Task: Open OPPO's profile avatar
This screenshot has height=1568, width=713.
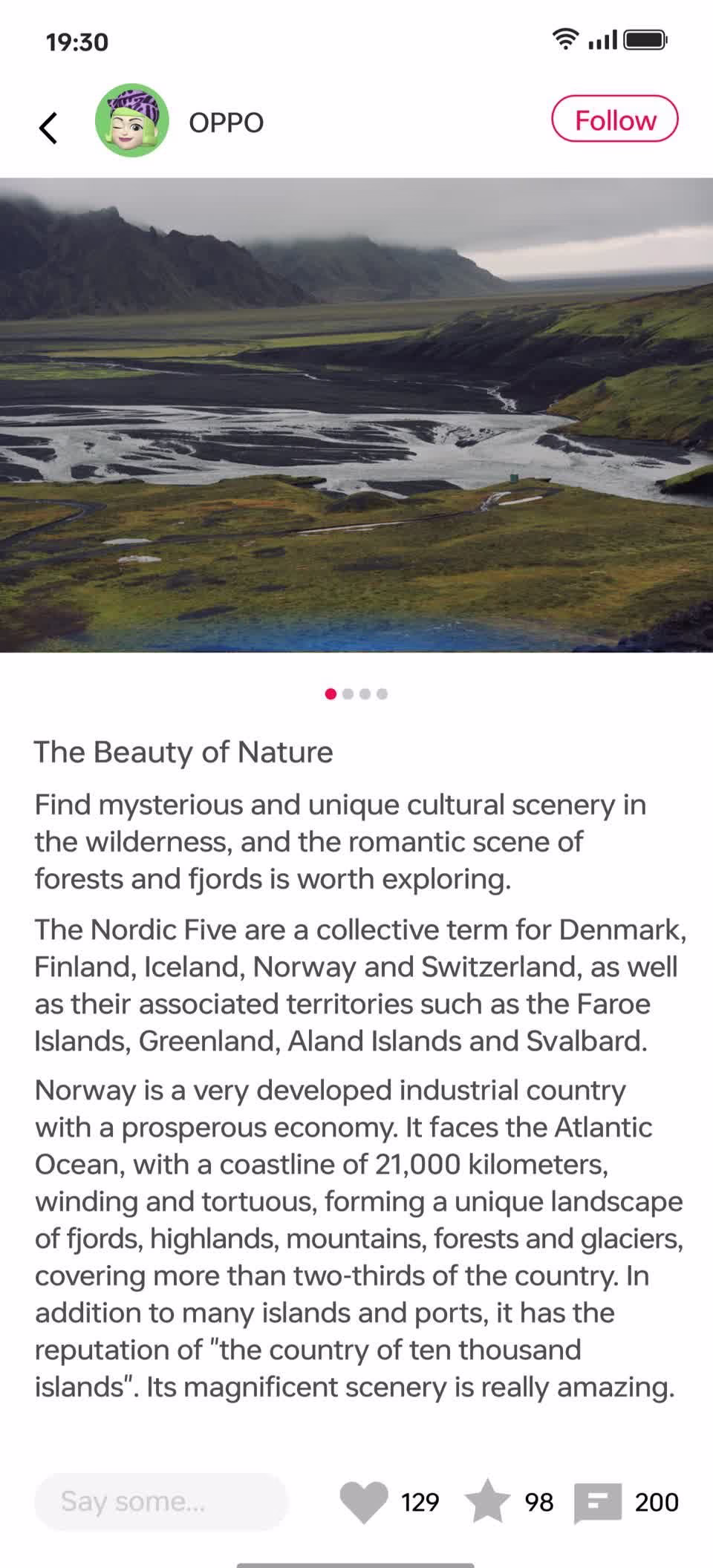Action: point(132,121)
